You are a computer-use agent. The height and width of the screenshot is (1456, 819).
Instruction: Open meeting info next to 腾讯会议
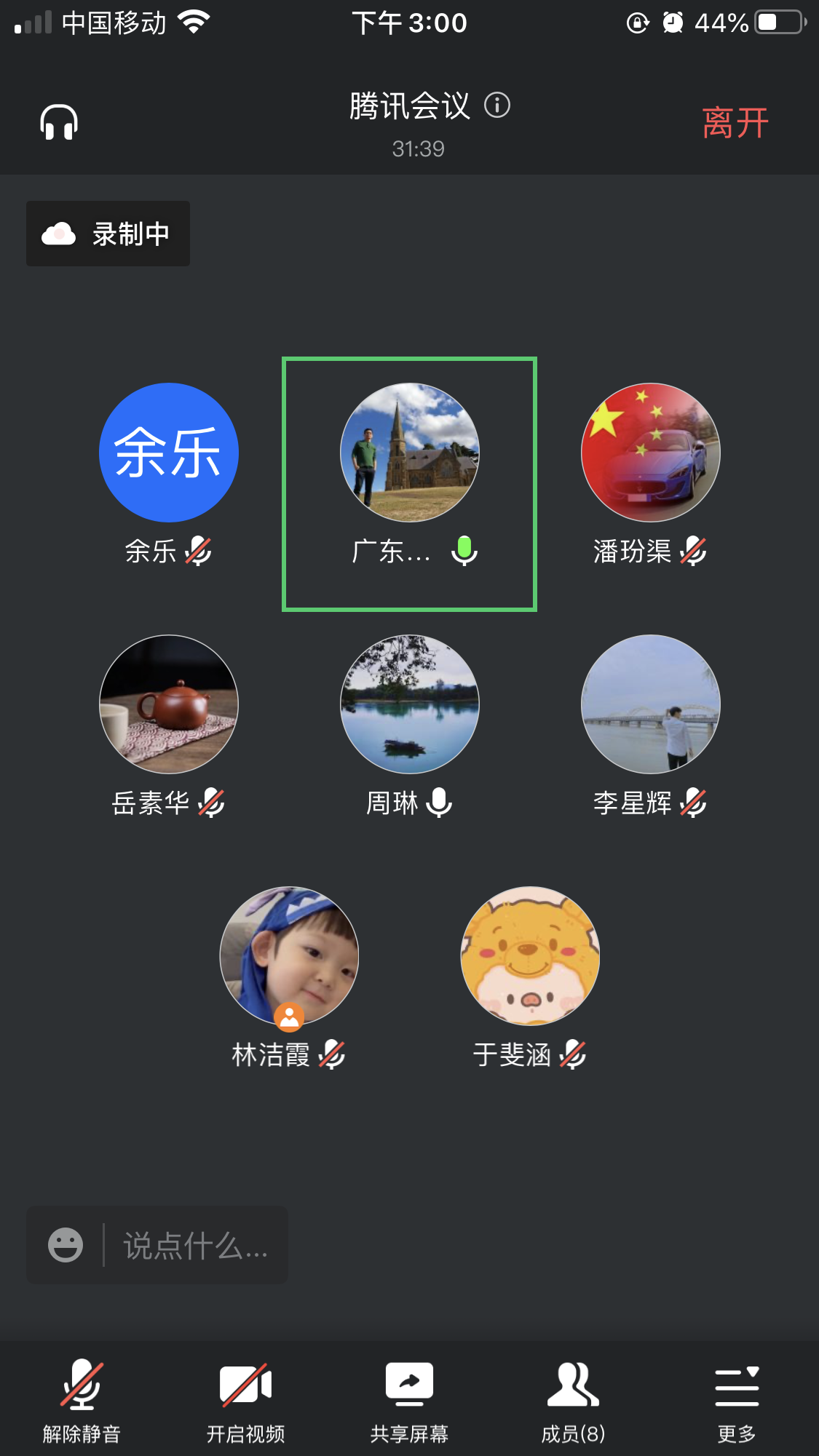click(x=497, y=106)
